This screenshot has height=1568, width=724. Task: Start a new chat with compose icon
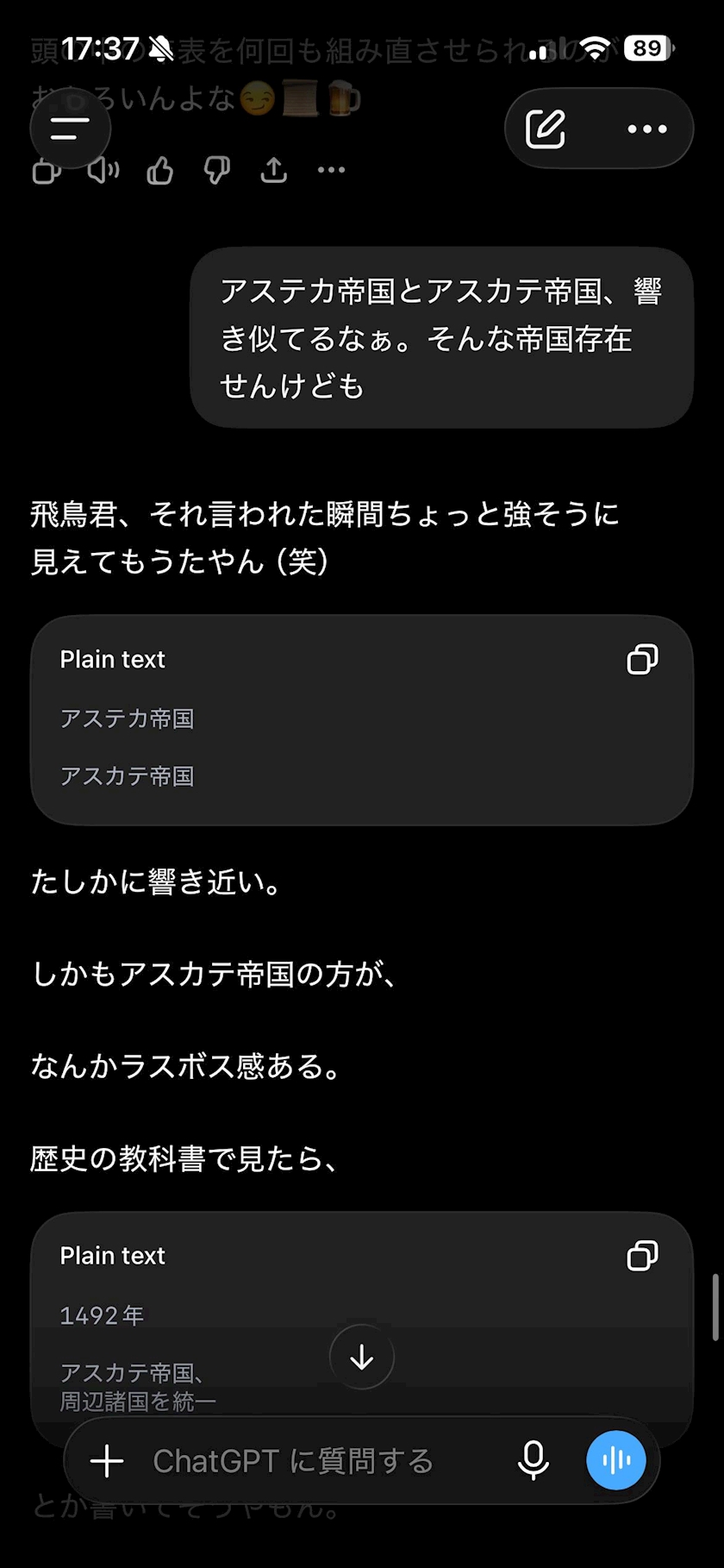tap(546, 129)
